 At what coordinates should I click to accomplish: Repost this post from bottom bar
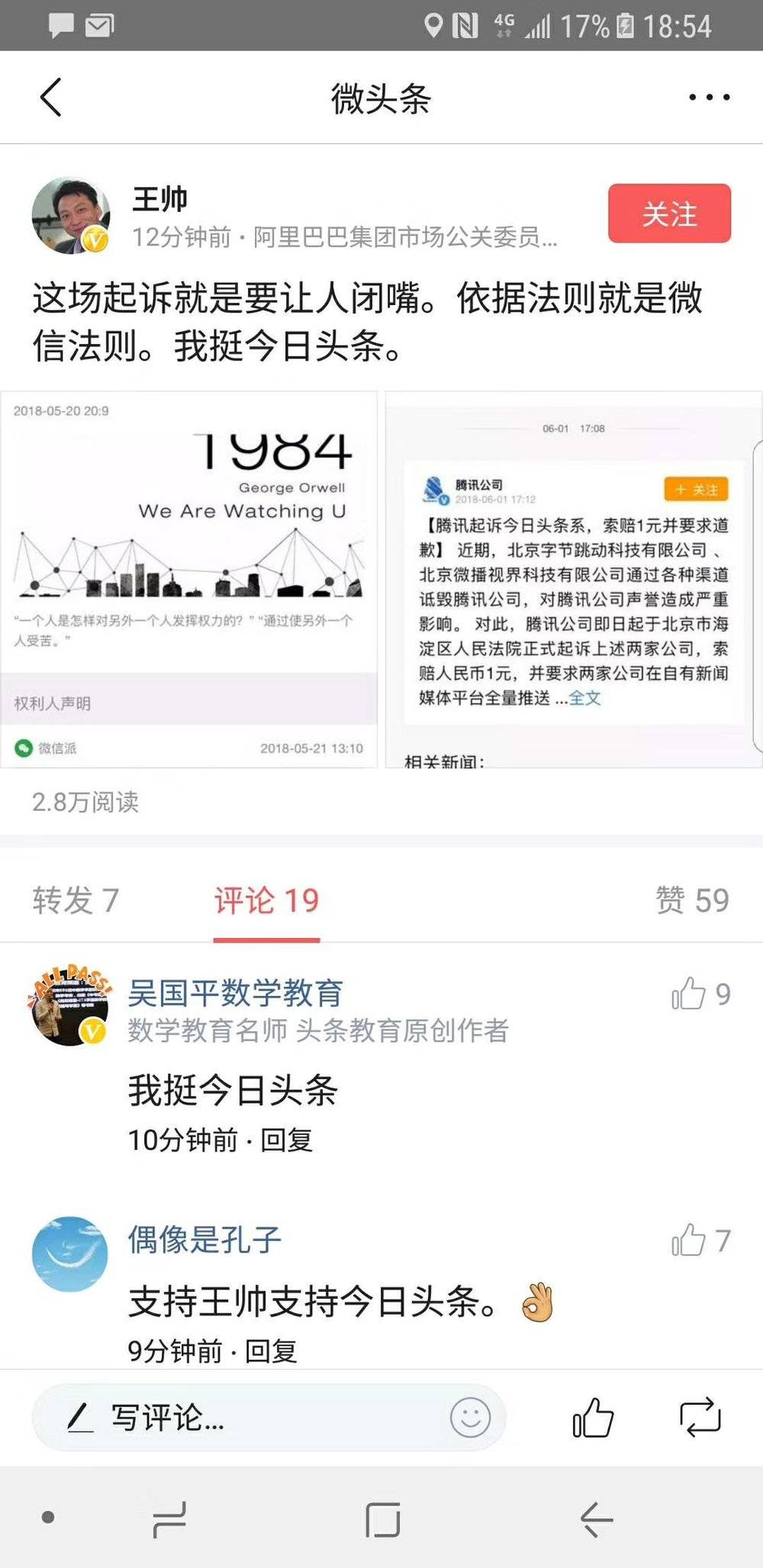click(x=700, y=1418)
